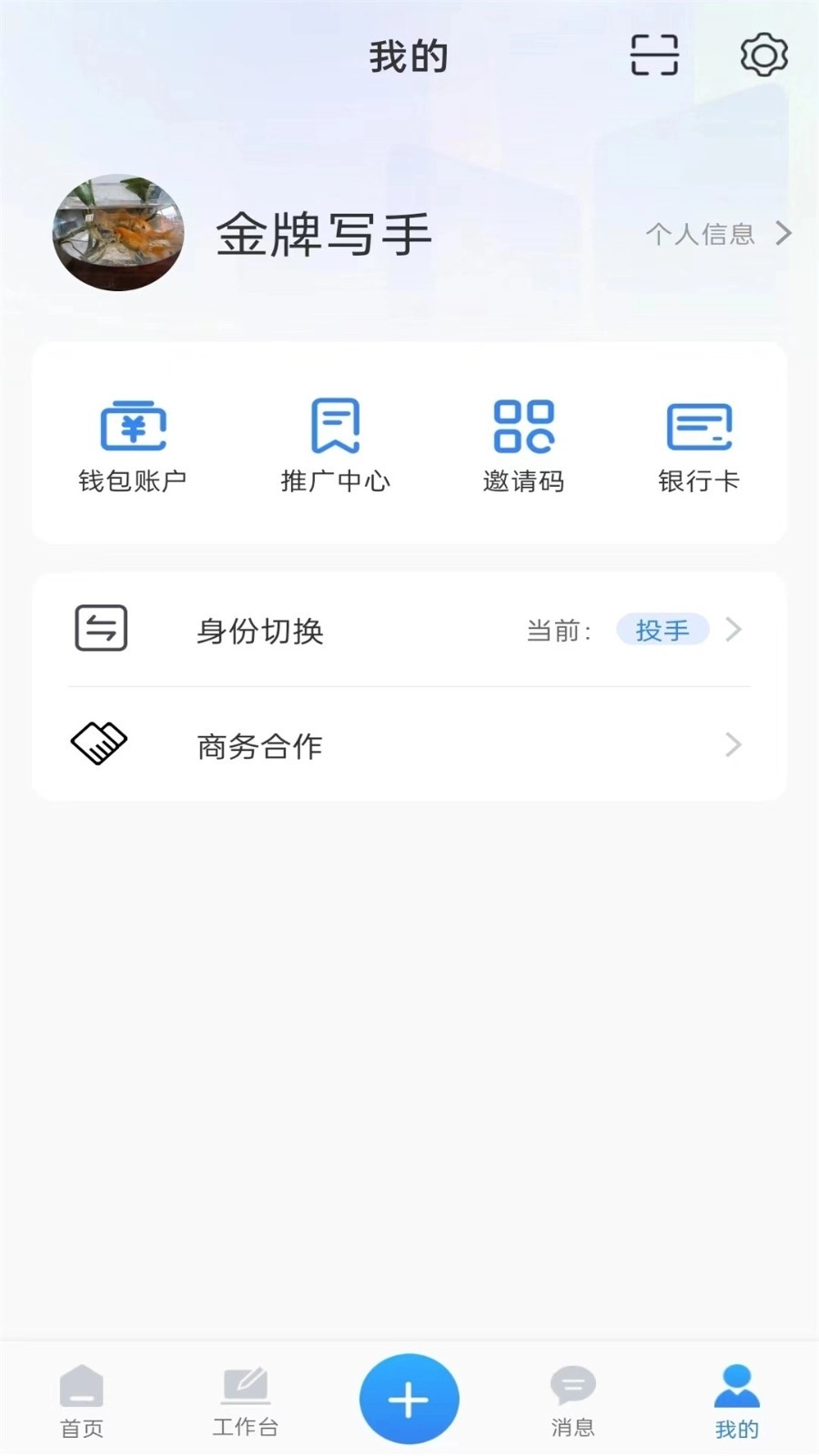
Task: Go to 推广中心 promotion center
Action: tap(335, 445)
